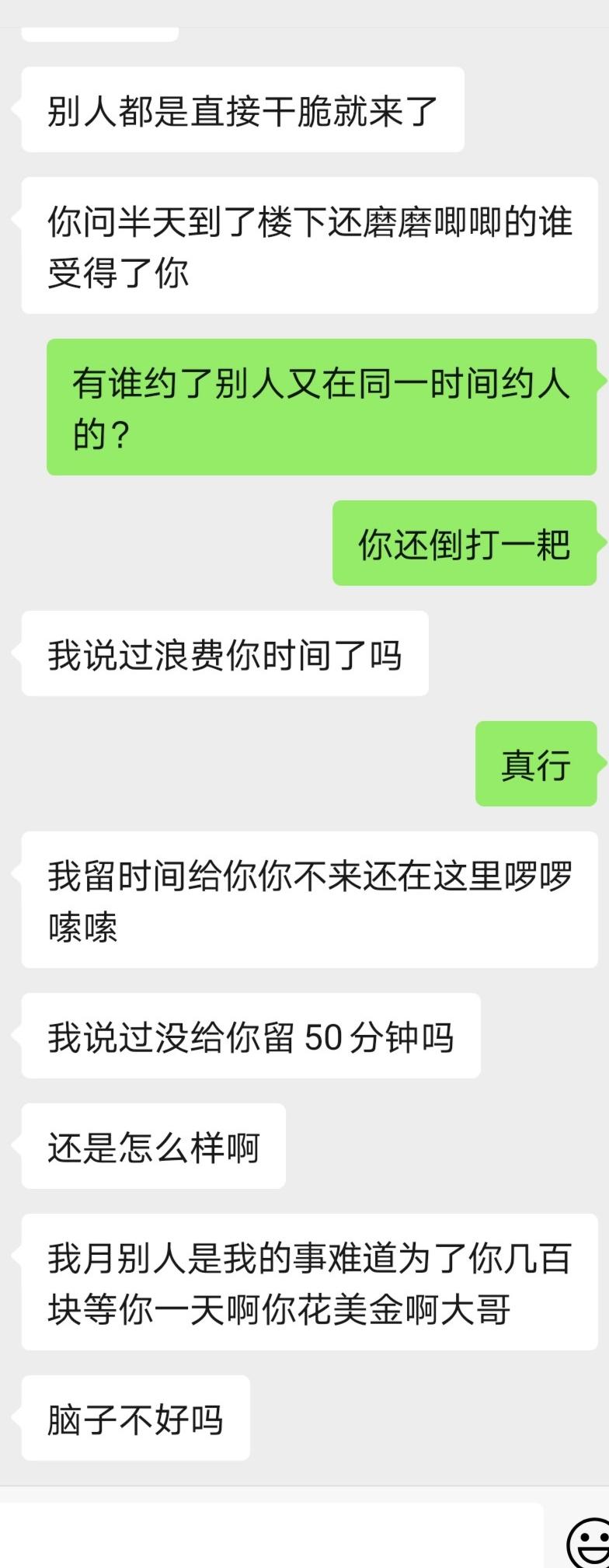Select the message '还是怎么样啊'

pyautogui.click(x=152, y=1143)
